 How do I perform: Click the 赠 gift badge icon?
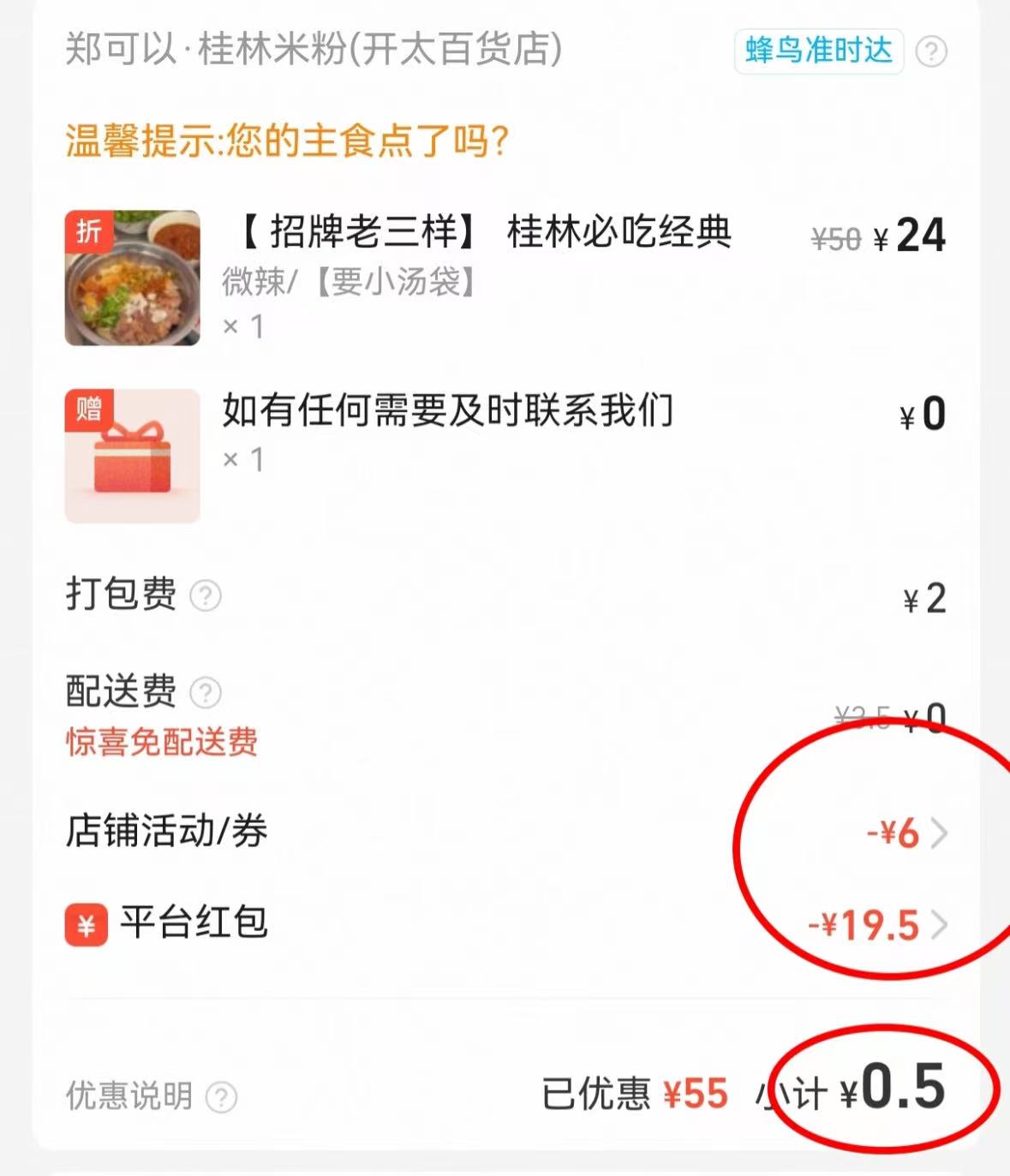(88, 410)
